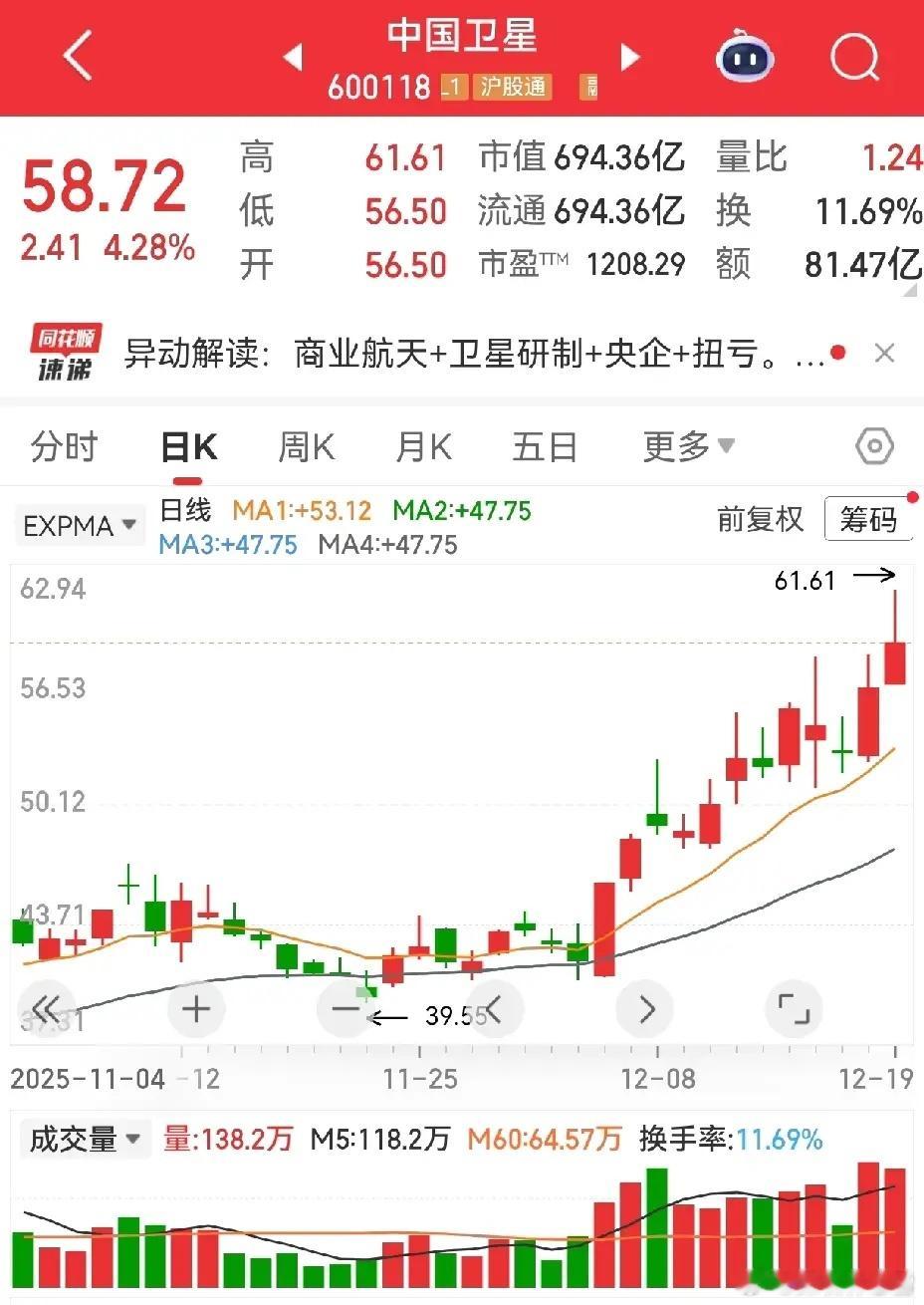Open the 异动解读 news banner

point(474,354)
